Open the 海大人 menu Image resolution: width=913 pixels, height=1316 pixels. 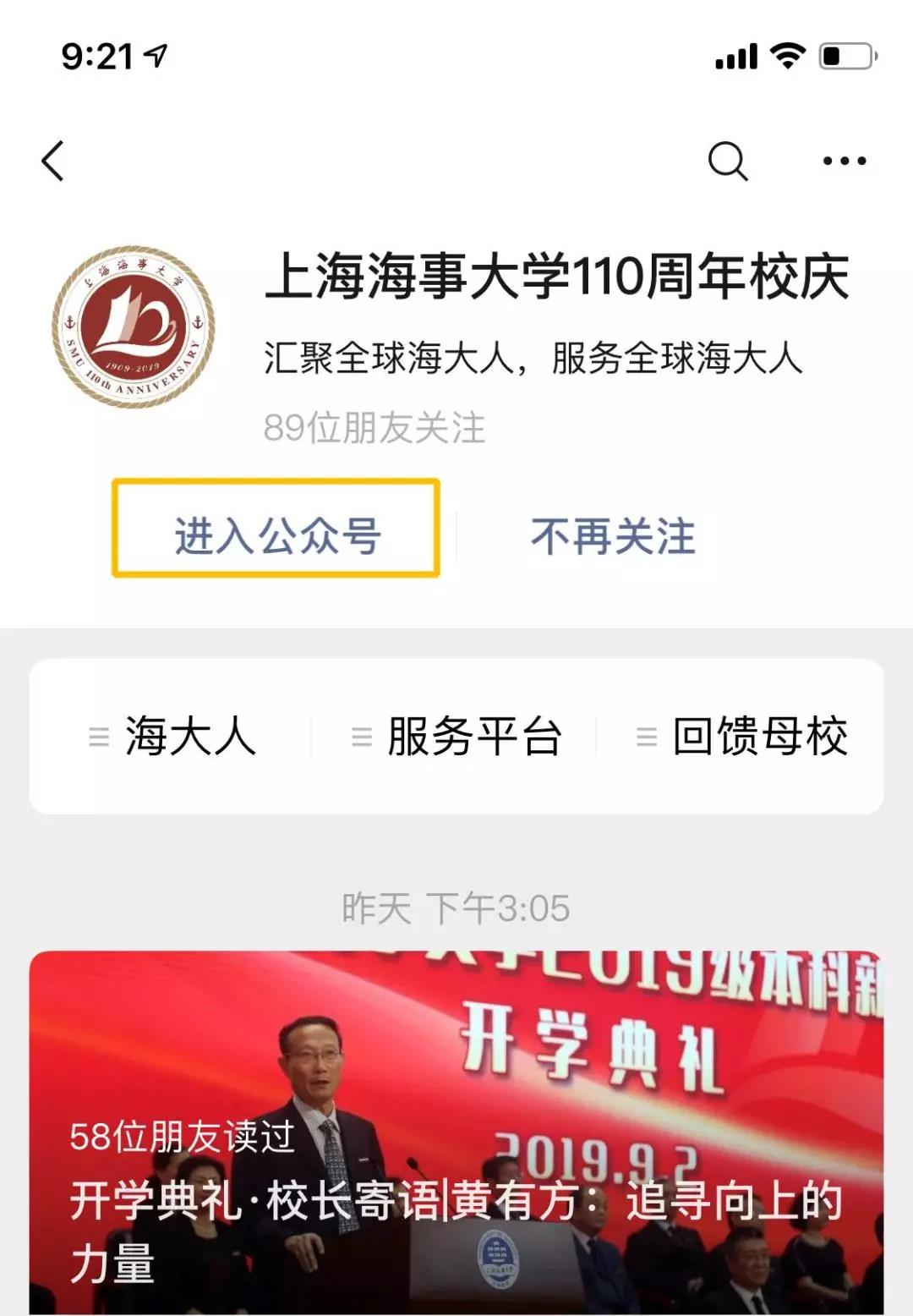tap(173, 736)
